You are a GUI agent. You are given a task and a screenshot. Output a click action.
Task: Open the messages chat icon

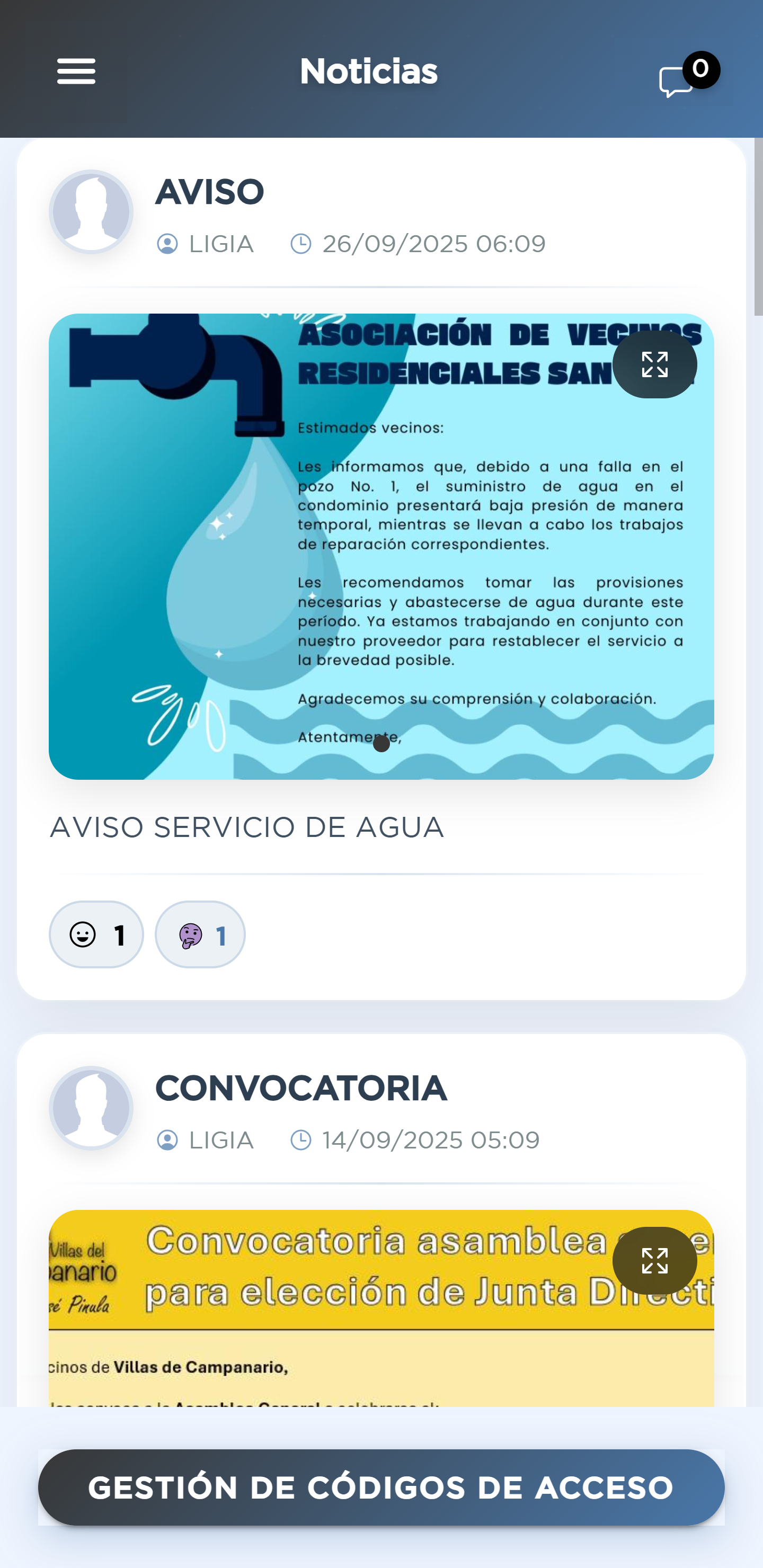click(x=676, y=81)
